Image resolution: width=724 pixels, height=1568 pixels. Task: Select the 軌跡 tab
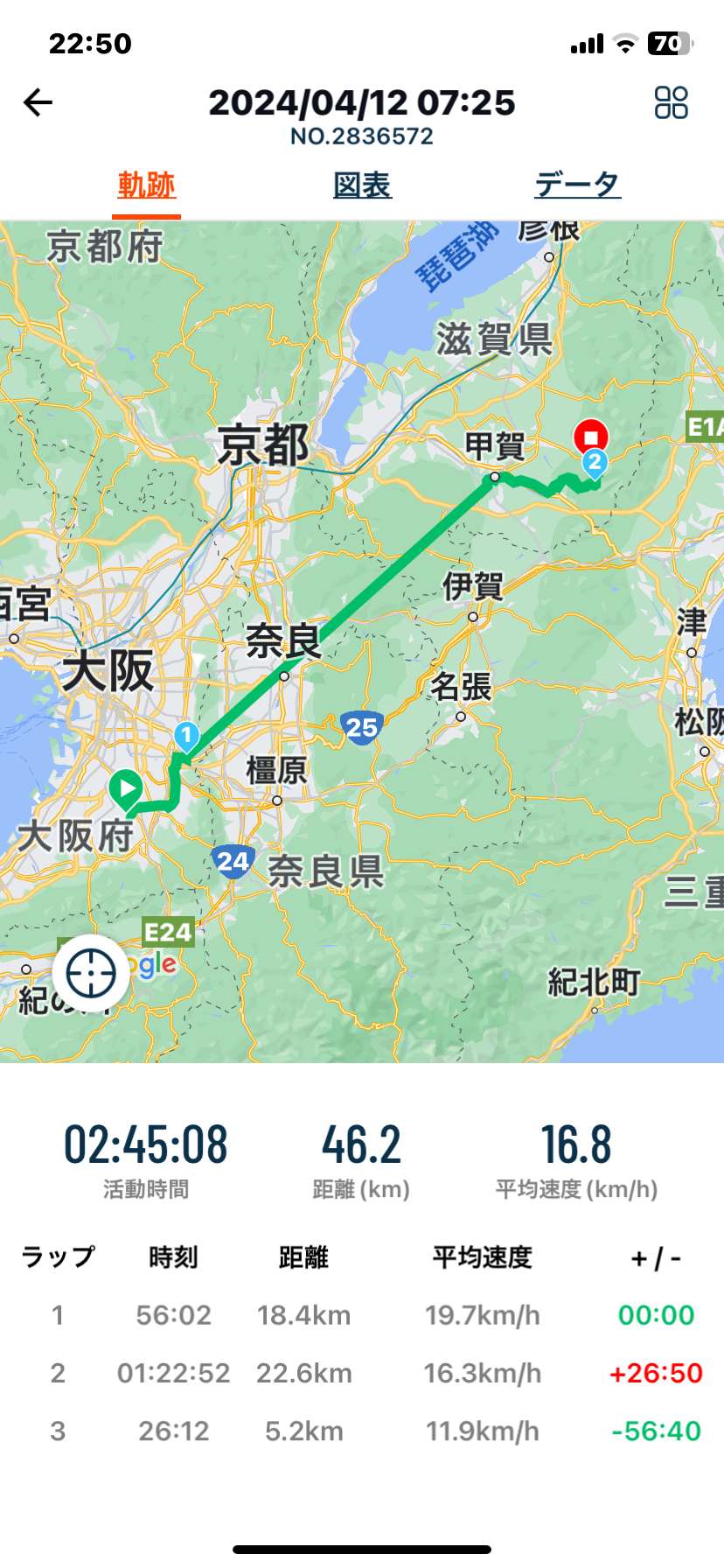146,185
